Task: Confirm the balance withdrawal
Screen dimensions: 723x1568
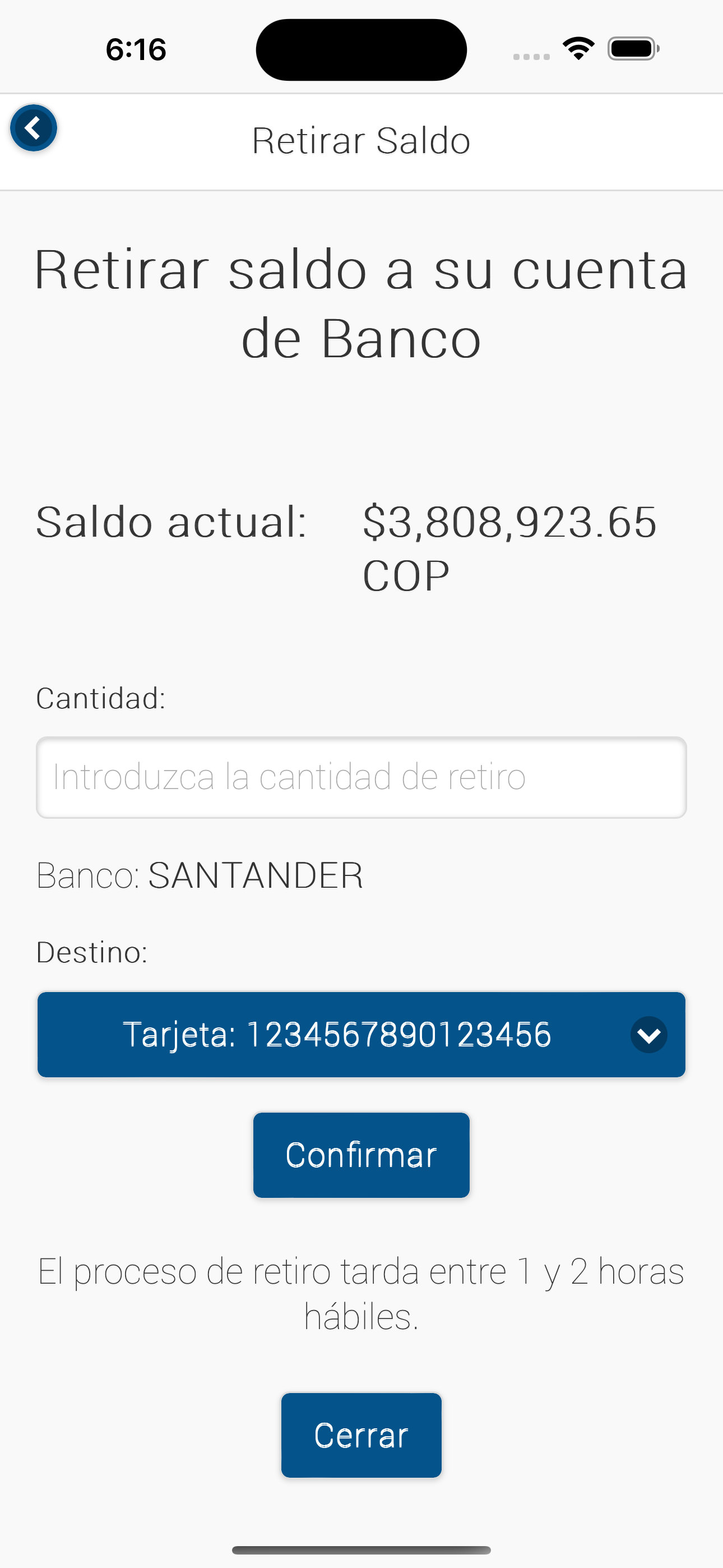Action: coord(361,1155)
